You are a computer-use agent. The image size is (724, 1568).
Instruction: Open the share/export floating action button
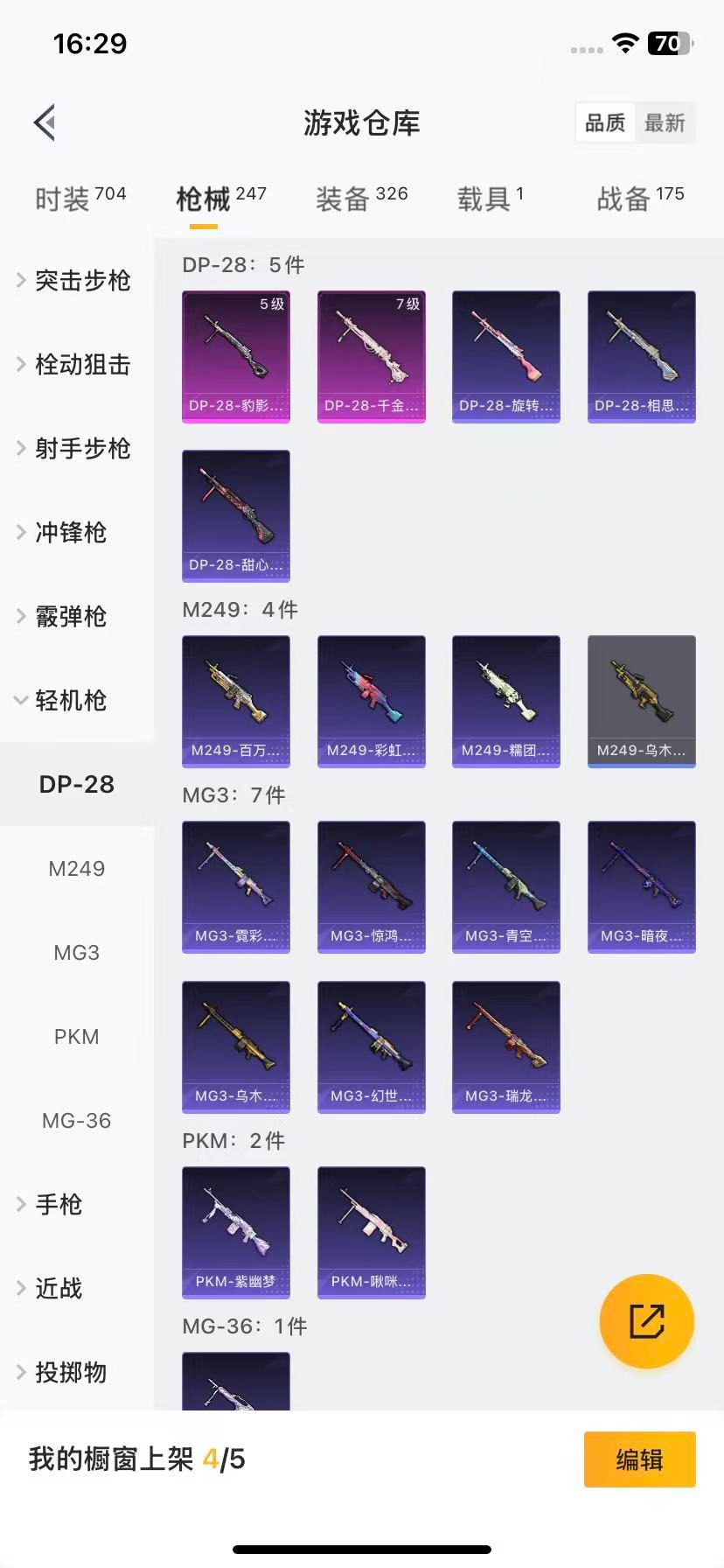click(x=646, y=1321)
